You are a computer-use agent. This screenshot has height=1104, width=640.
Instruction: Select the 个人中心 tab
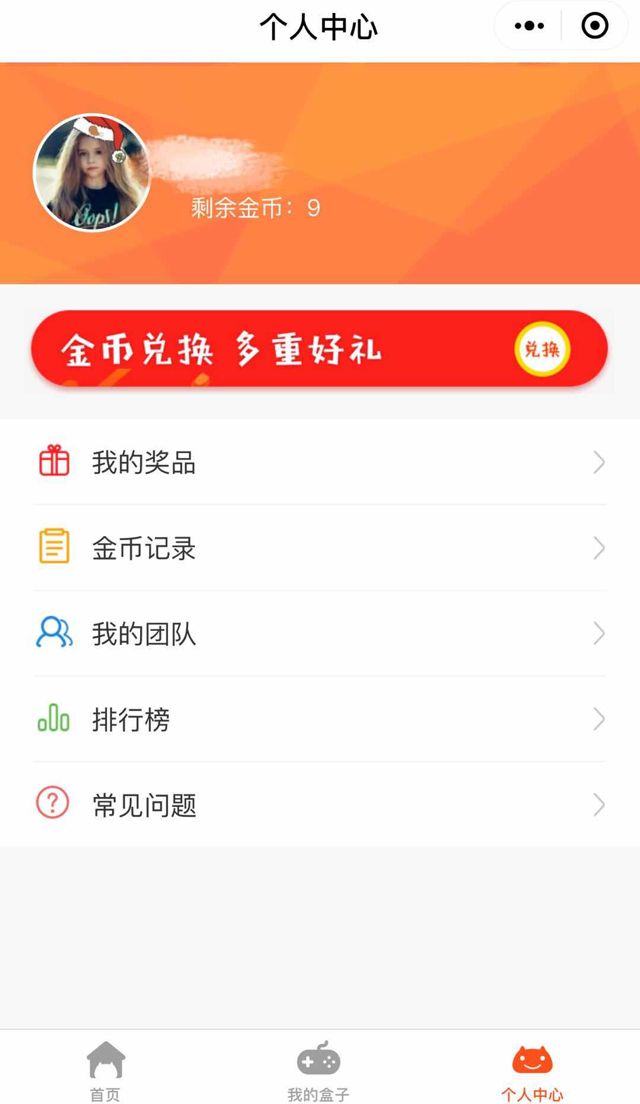click(x=532, y=1071)
